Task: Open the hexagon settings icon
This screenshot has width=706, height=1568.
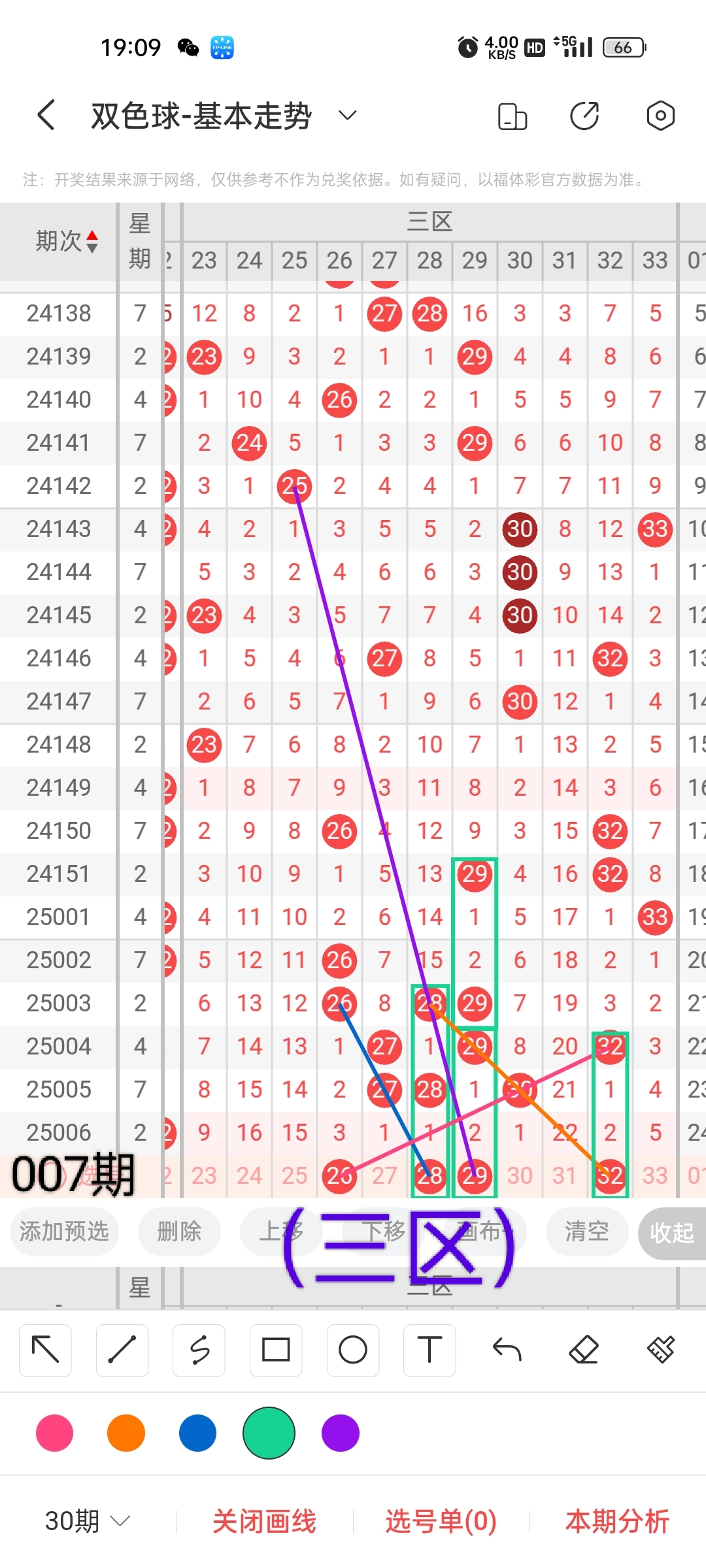Action: coord(660,116)
